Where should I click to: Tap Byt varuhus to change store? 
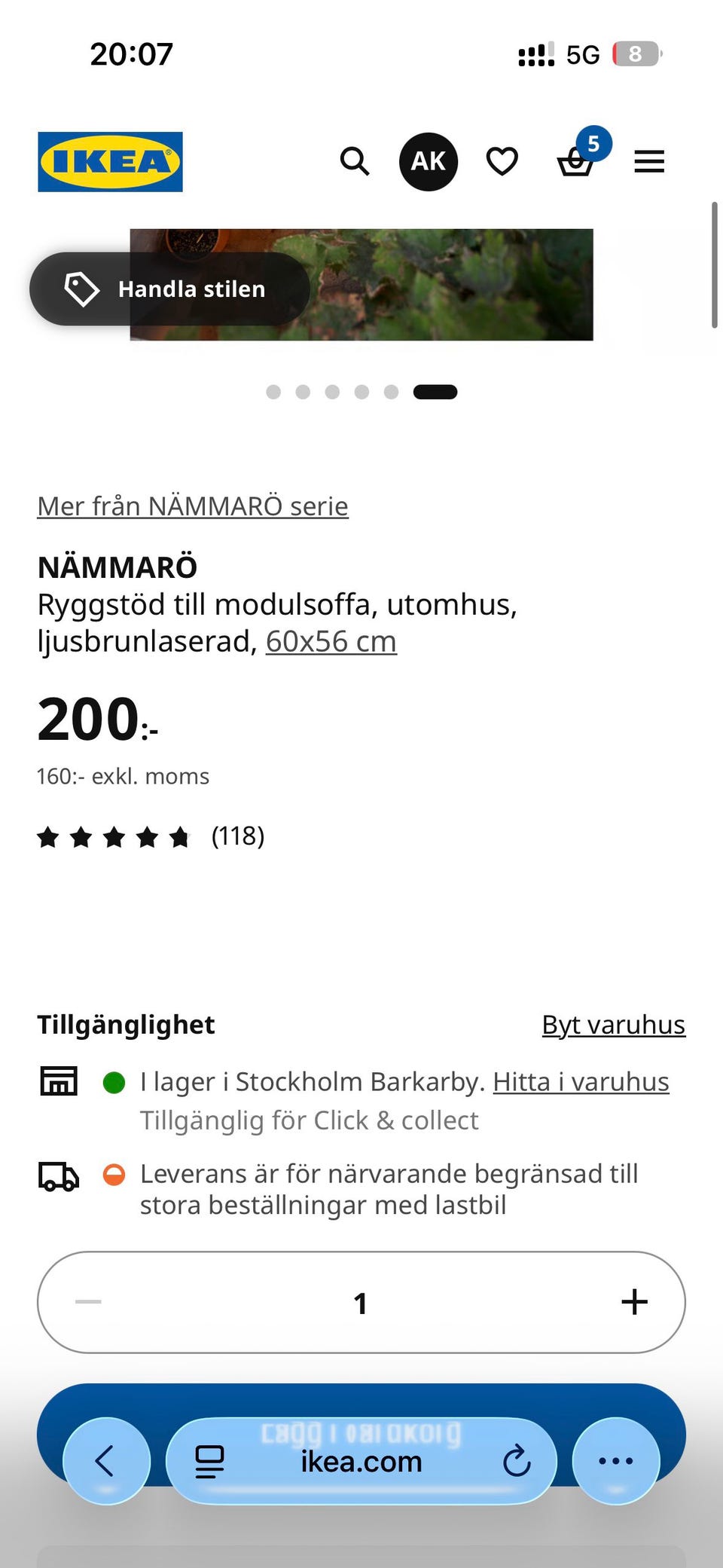click(x=614, y=1025)
